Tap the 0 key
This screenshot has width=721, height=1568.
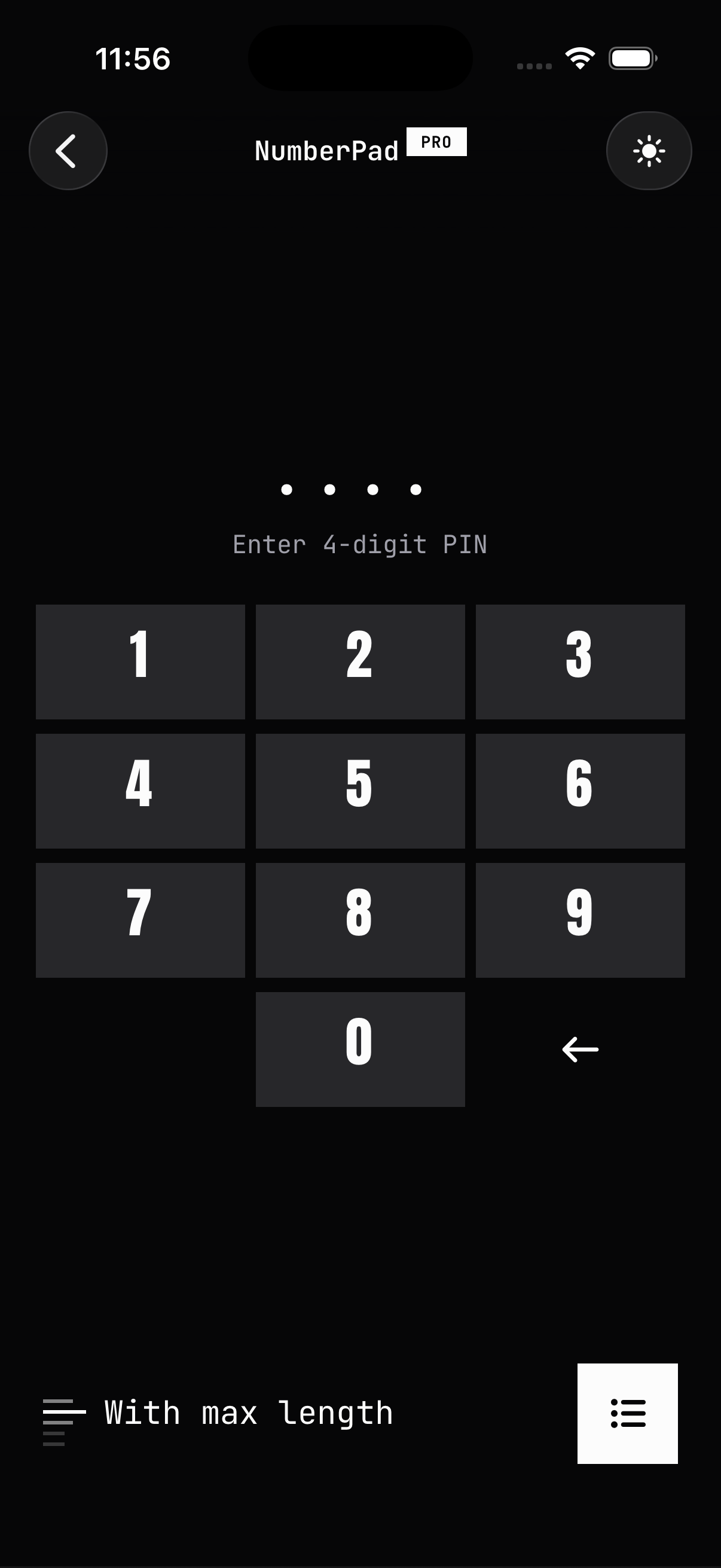[x=360, y=1050]
